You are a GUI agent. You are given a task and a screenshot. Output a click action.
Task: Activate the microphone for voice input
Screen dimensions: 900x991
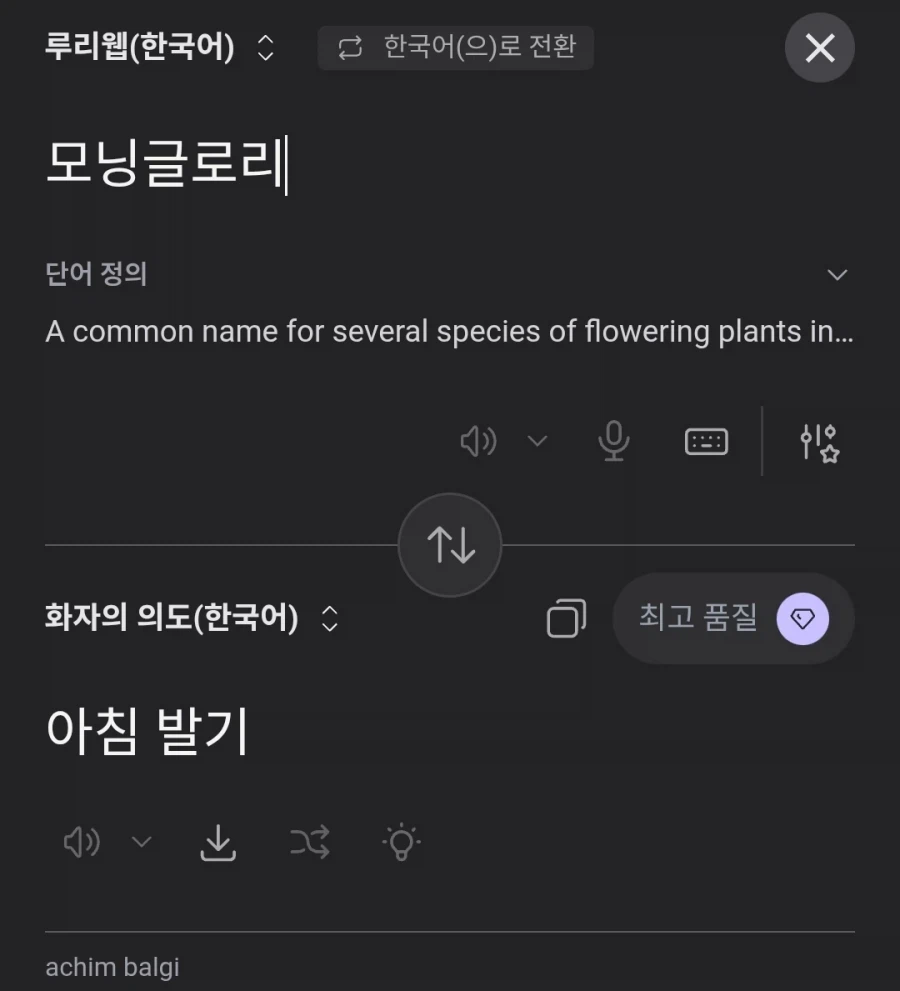point(613,441)
